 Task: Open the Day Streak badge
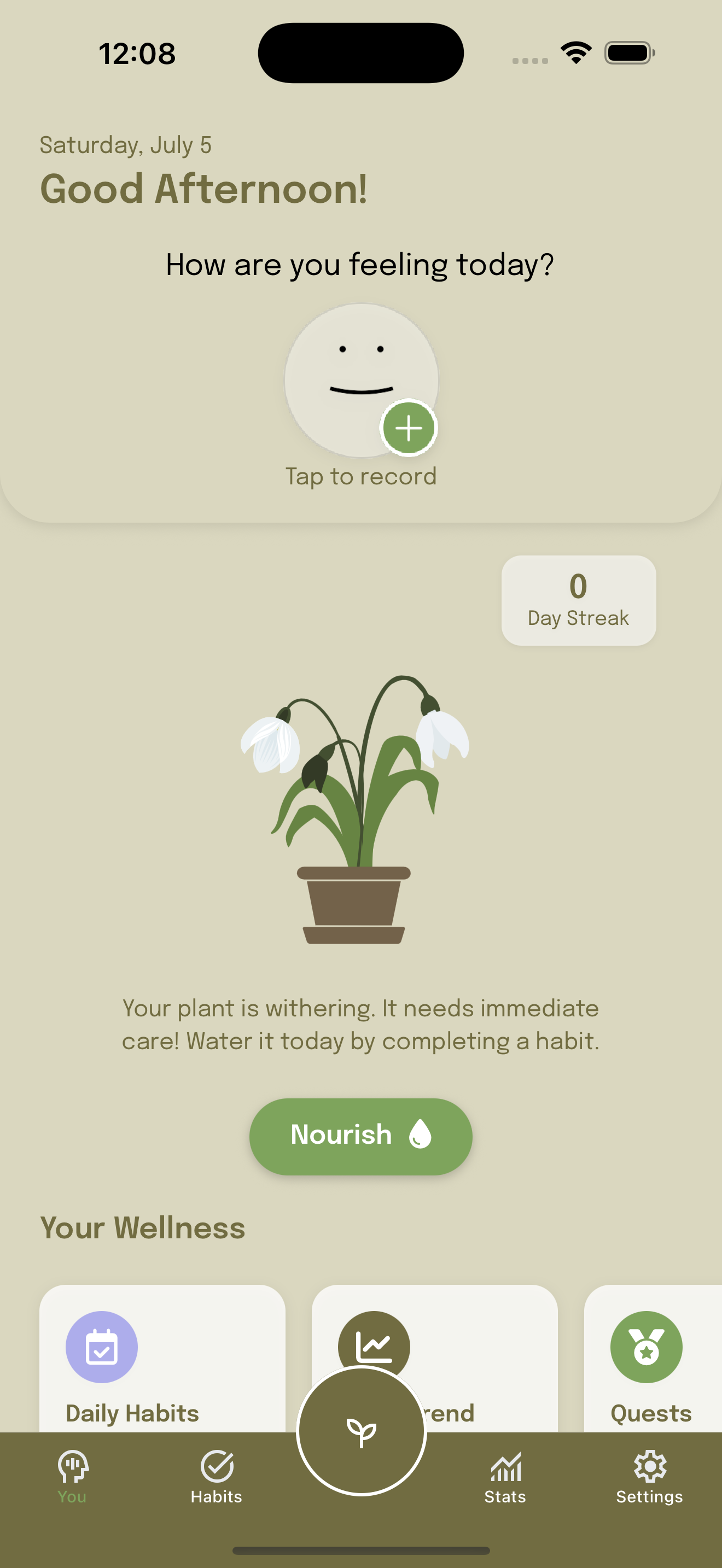[578, 600]
